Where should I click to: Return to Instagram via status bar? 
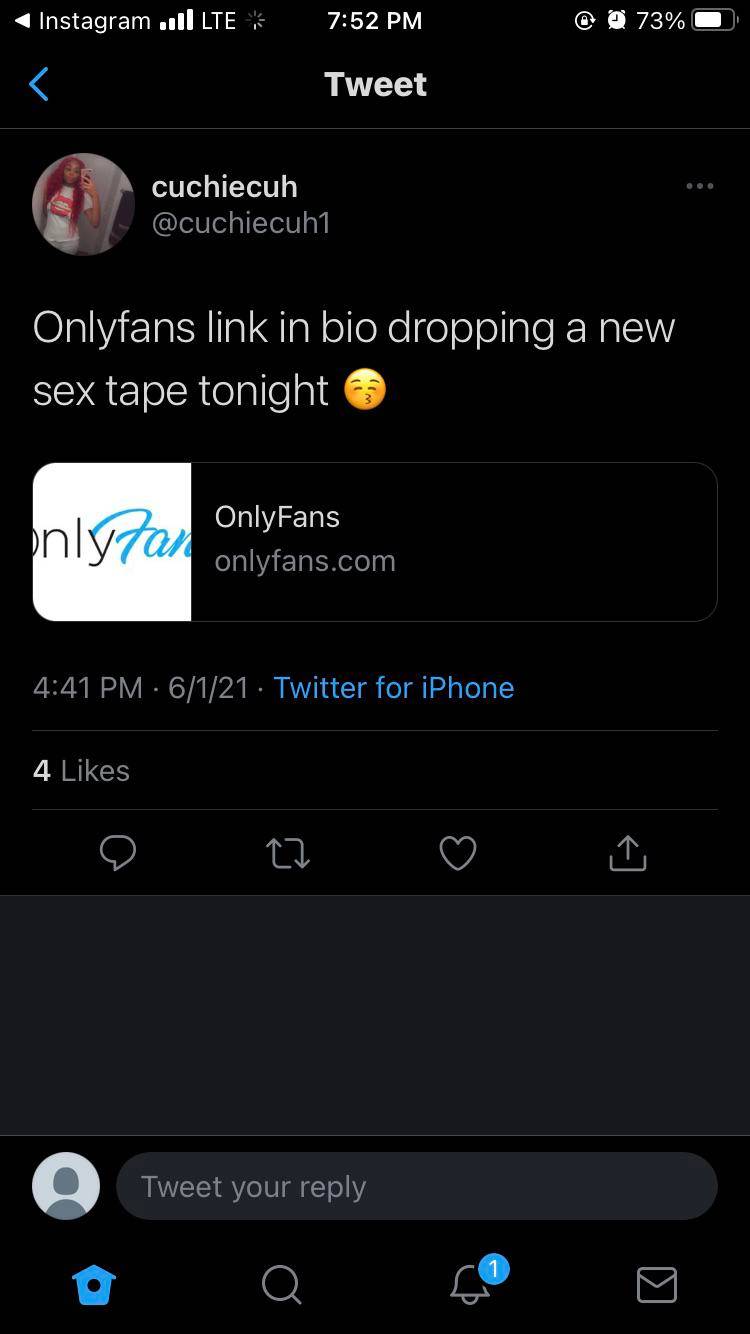click(x=85, y=21)
